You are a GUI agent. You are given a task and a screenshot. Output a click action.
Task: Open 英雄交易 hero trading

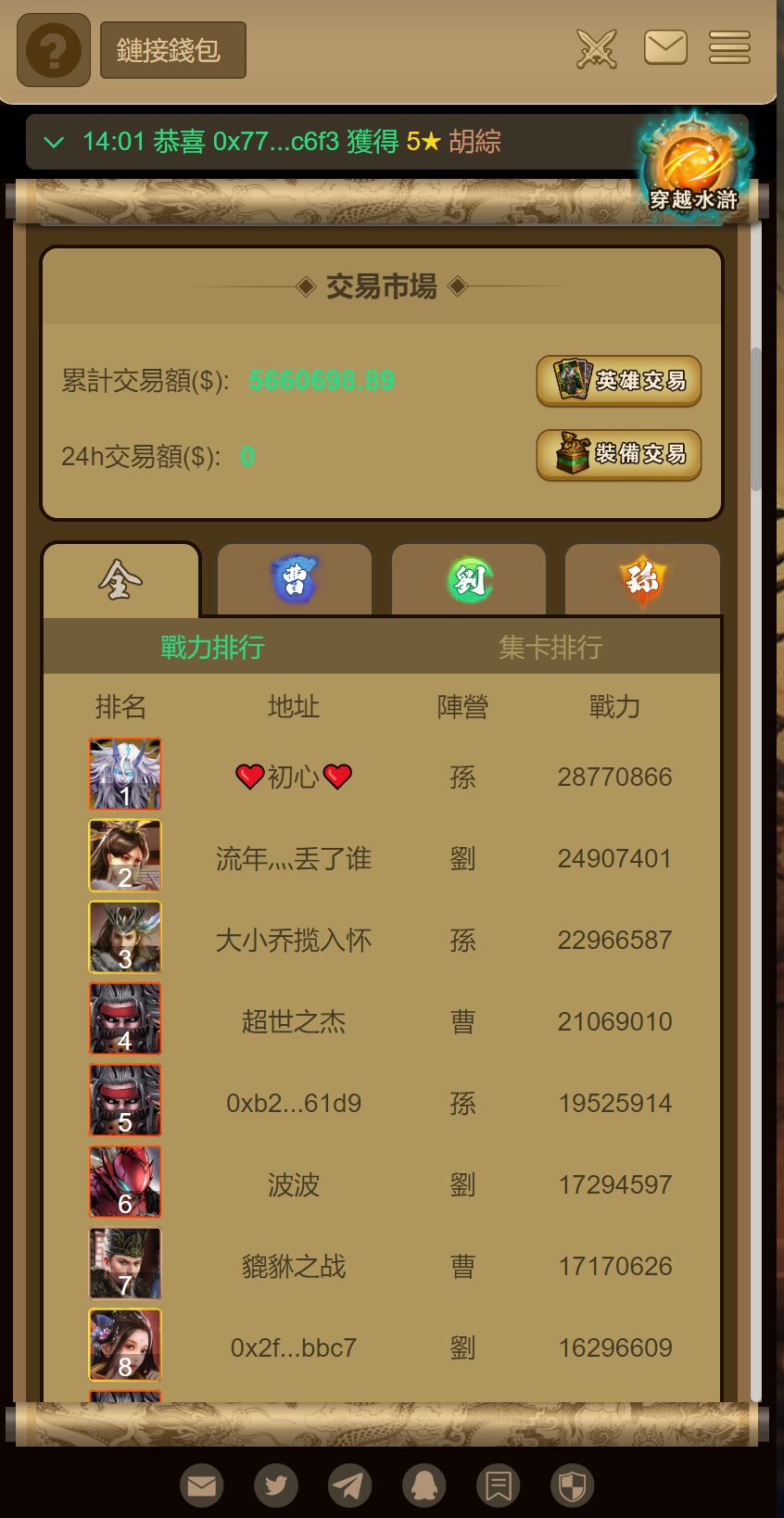[x=618, y=381]
